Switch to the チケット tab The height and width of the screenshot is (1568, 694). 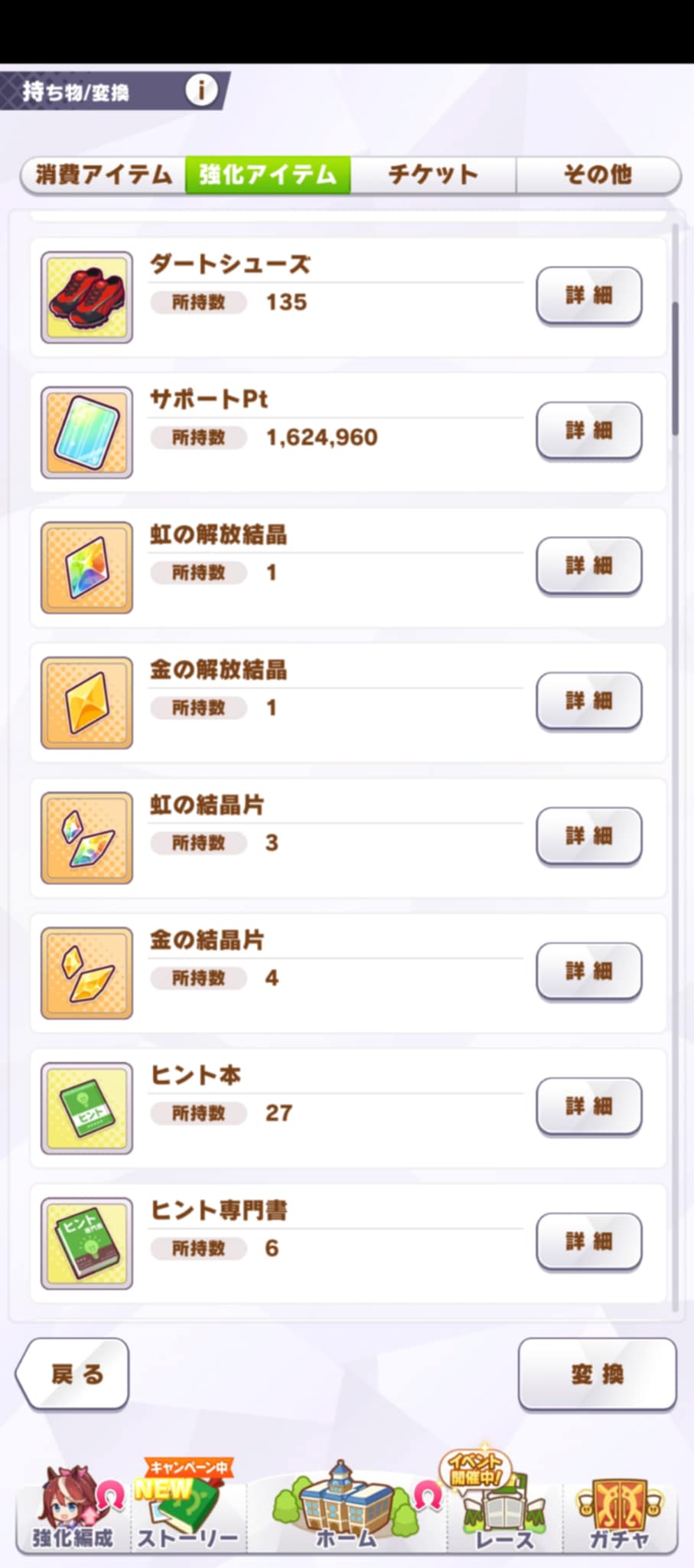pyautogui.click(x=433, y=175)
